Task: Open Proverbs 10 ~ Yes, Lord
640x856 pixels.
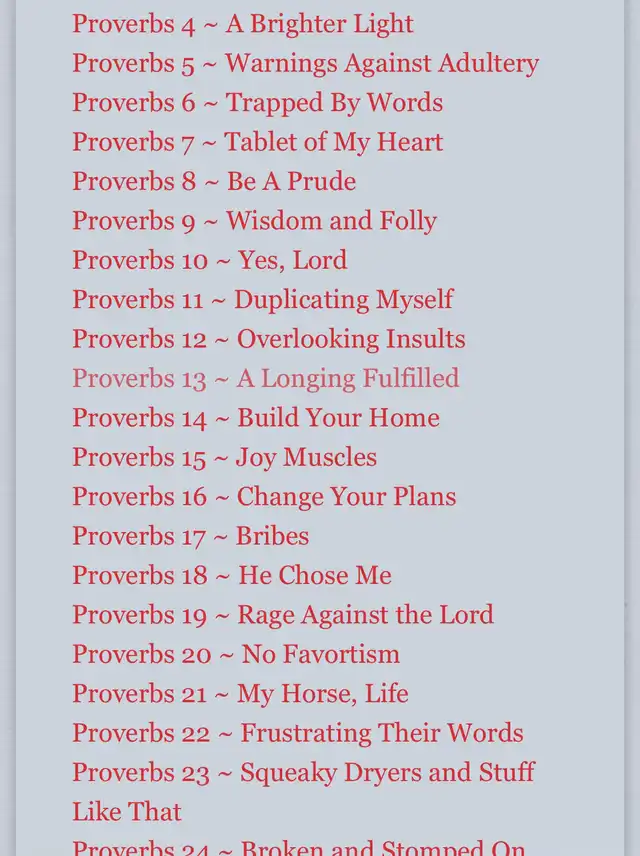Action: (209, 260)
